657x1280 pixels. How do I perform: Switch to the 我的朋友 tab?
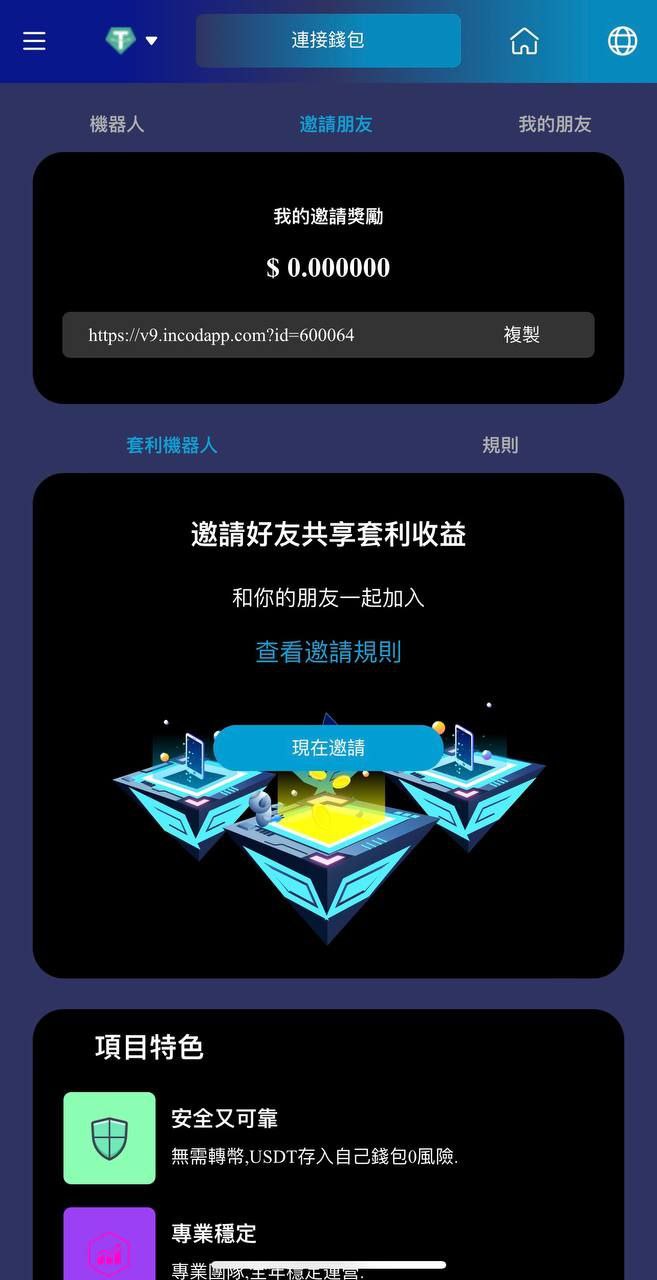point(555,124)
